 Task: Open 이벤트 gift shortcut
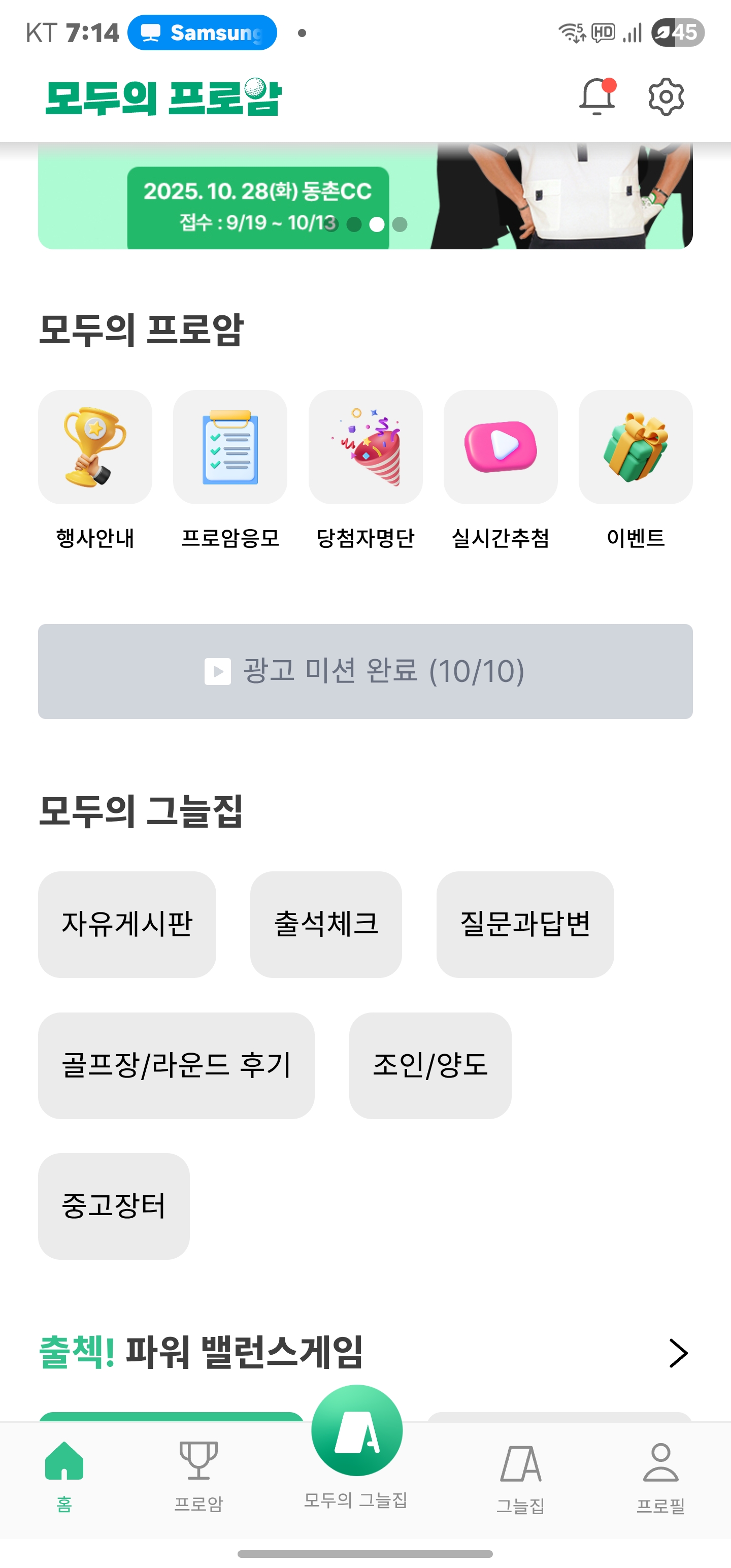tap(636, 447)
